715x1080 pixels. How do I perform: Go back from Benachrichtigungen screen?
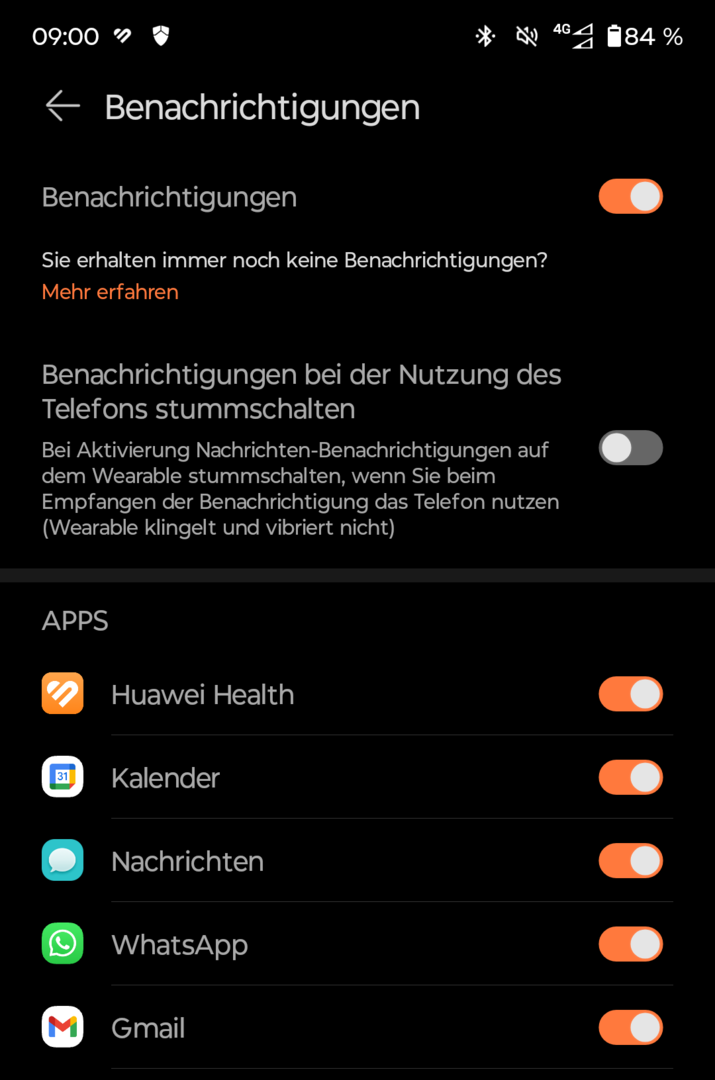pyautogui.click(x=62, y=106)
